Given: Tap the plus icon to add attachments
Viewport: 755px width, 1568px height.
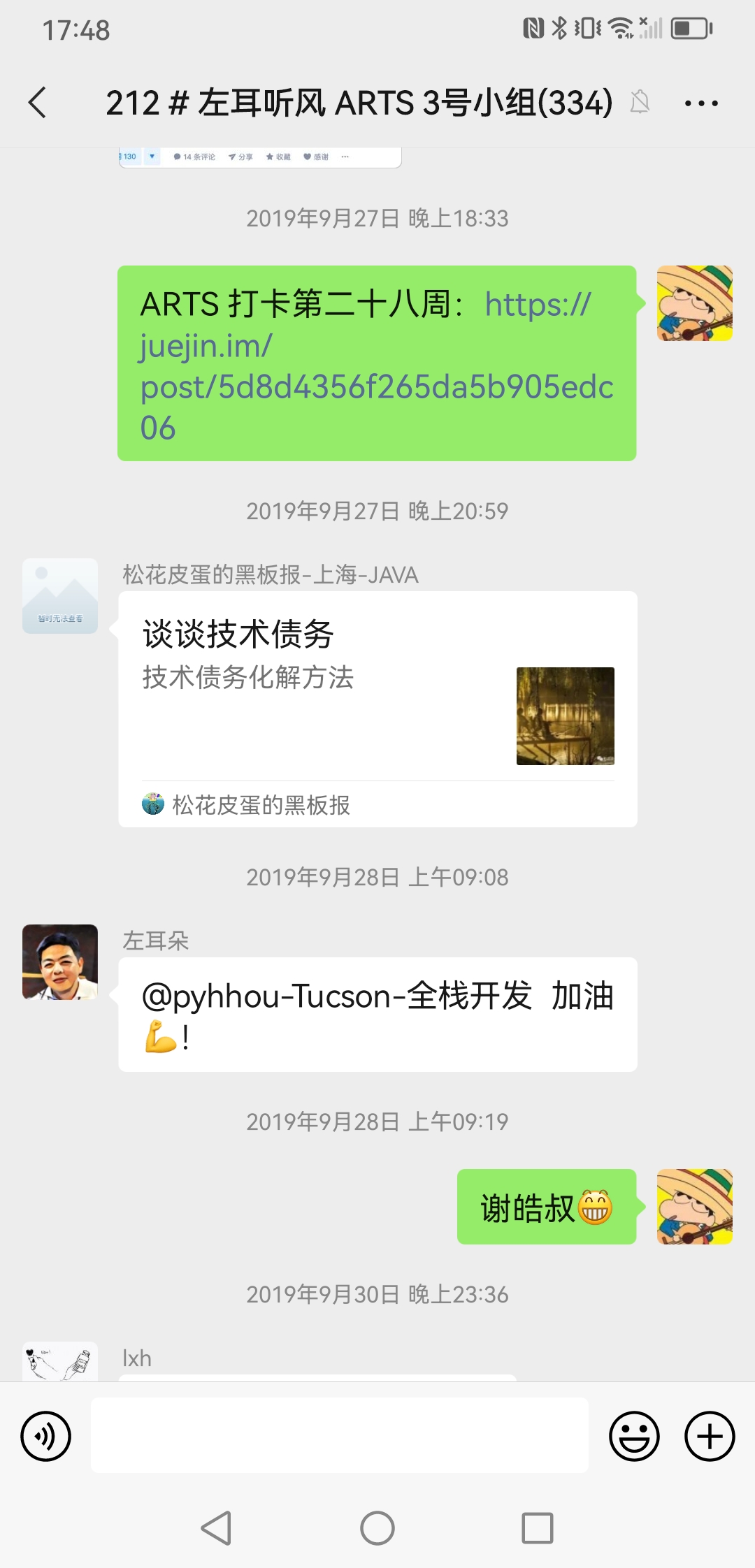Looking at the screenshot, I should (709, 1436).
